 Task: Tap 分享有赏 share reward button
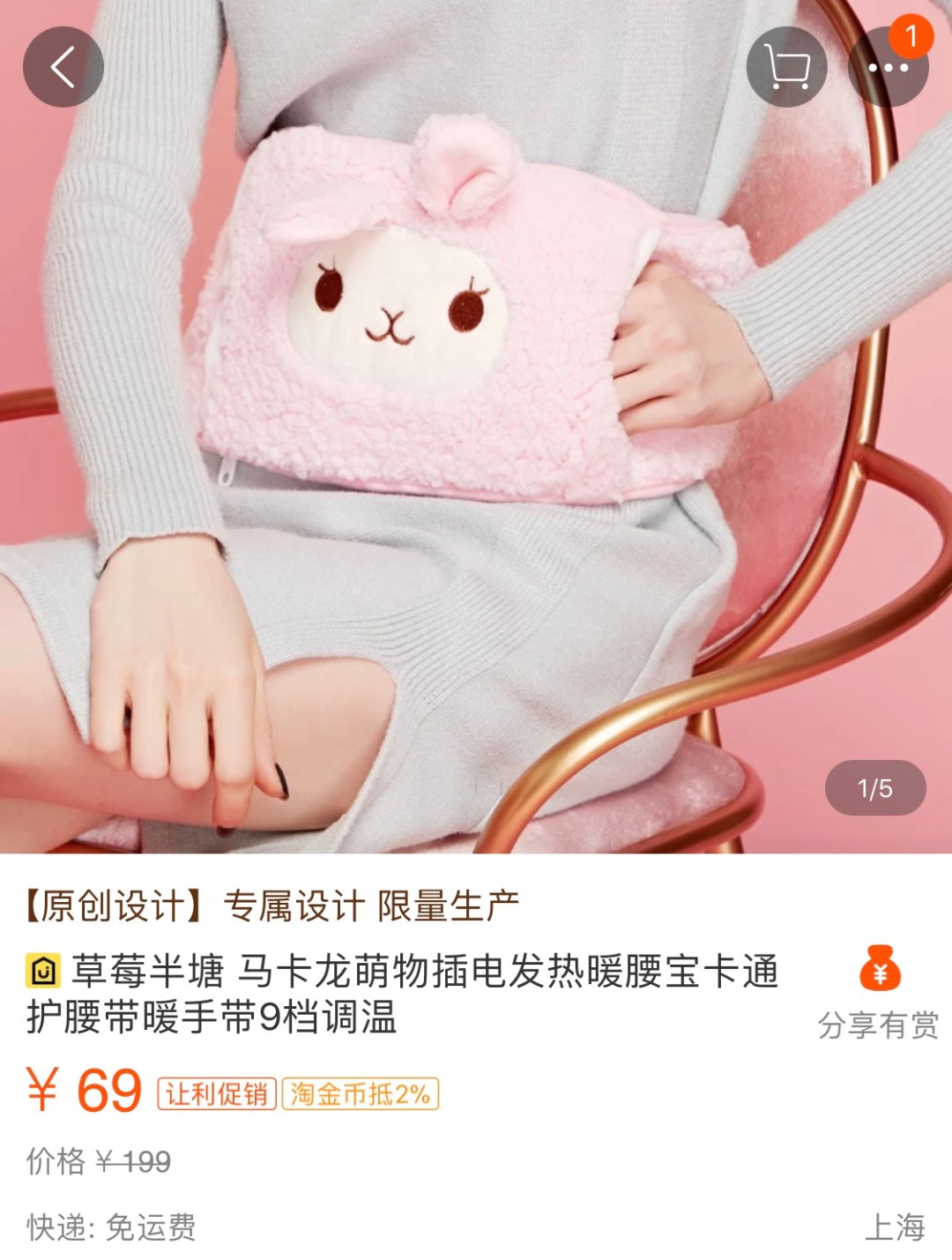click(878, 993)
